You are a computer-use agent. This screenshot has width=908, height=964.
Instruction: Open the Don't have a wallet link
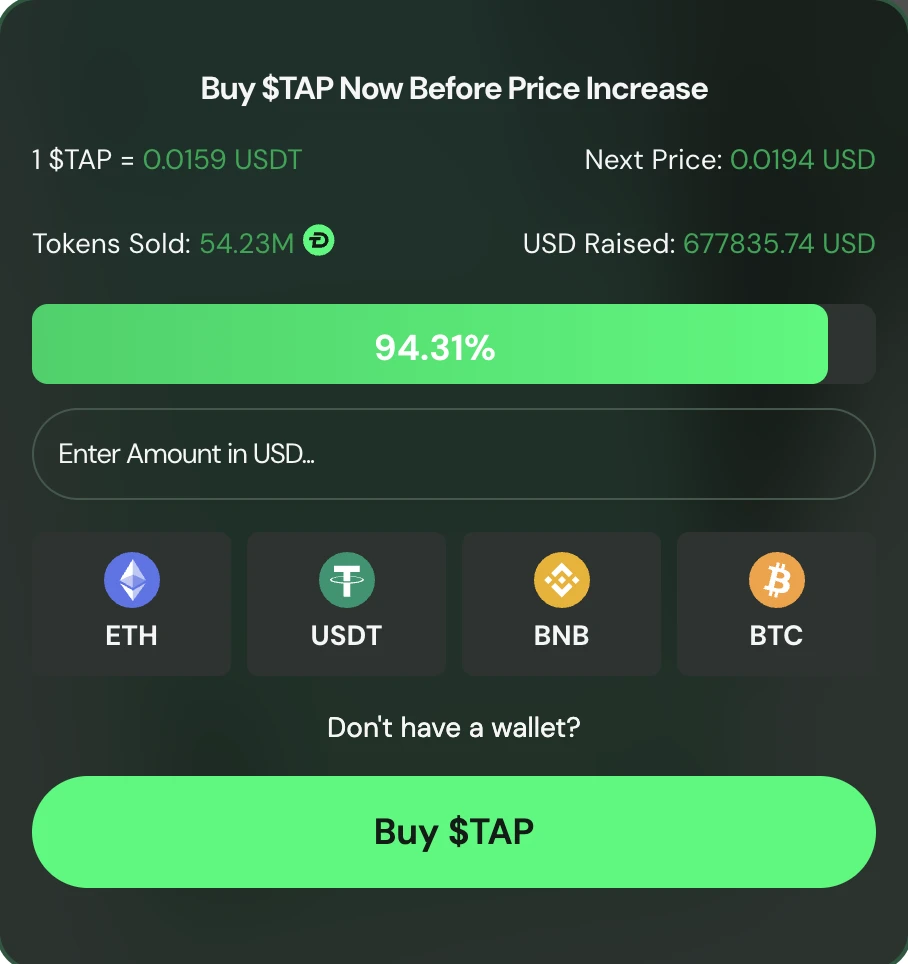454,727
